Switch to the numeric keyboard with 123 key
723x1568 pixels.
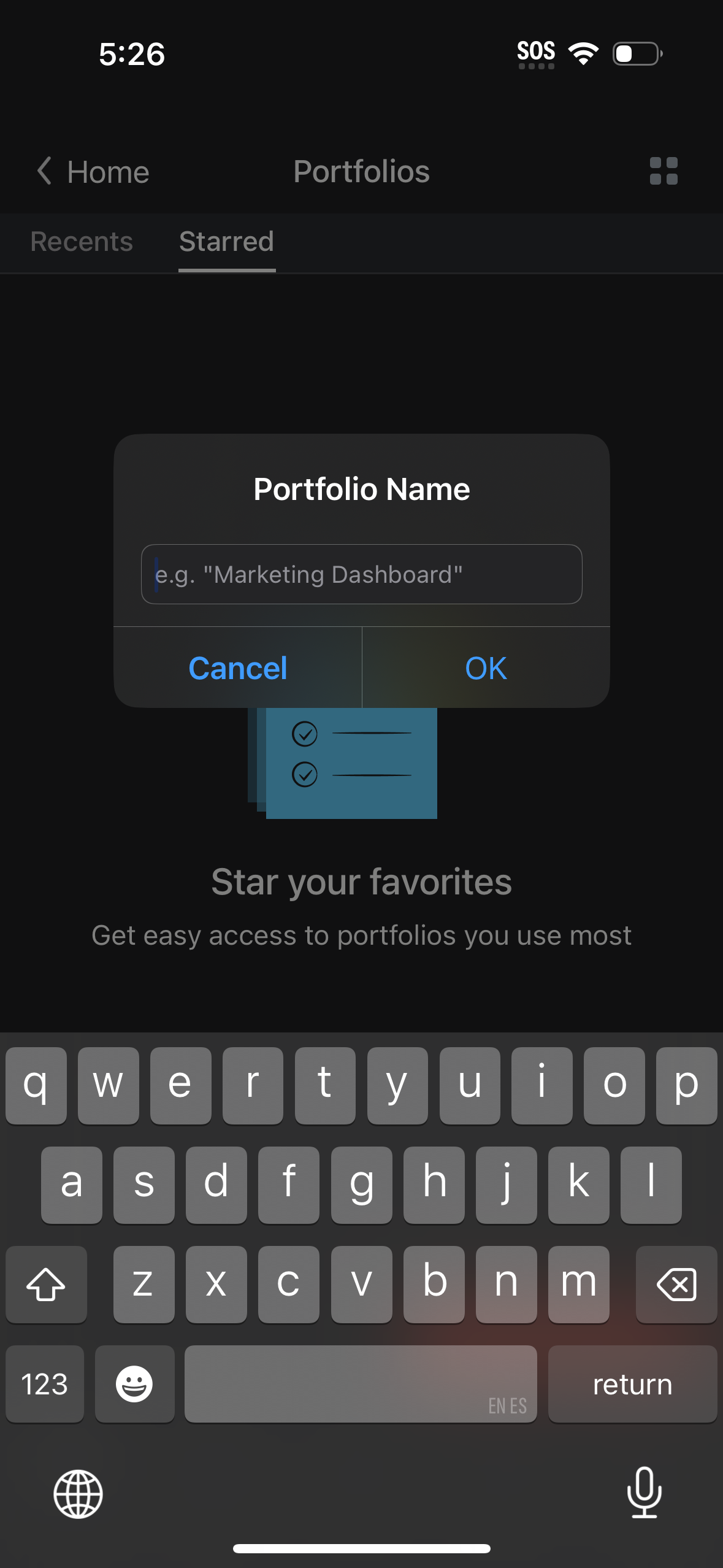click(x=44, y=1383)
